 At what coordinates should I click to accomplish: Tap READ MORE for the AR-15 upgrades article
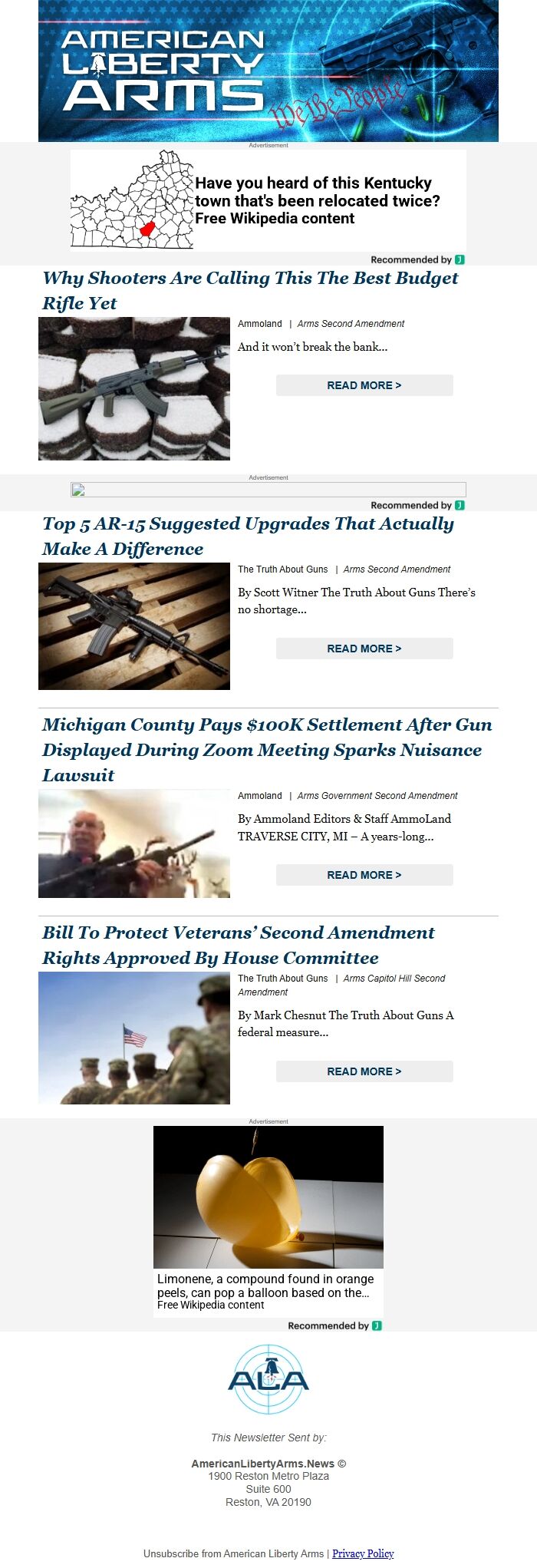[x=364, y=649]
